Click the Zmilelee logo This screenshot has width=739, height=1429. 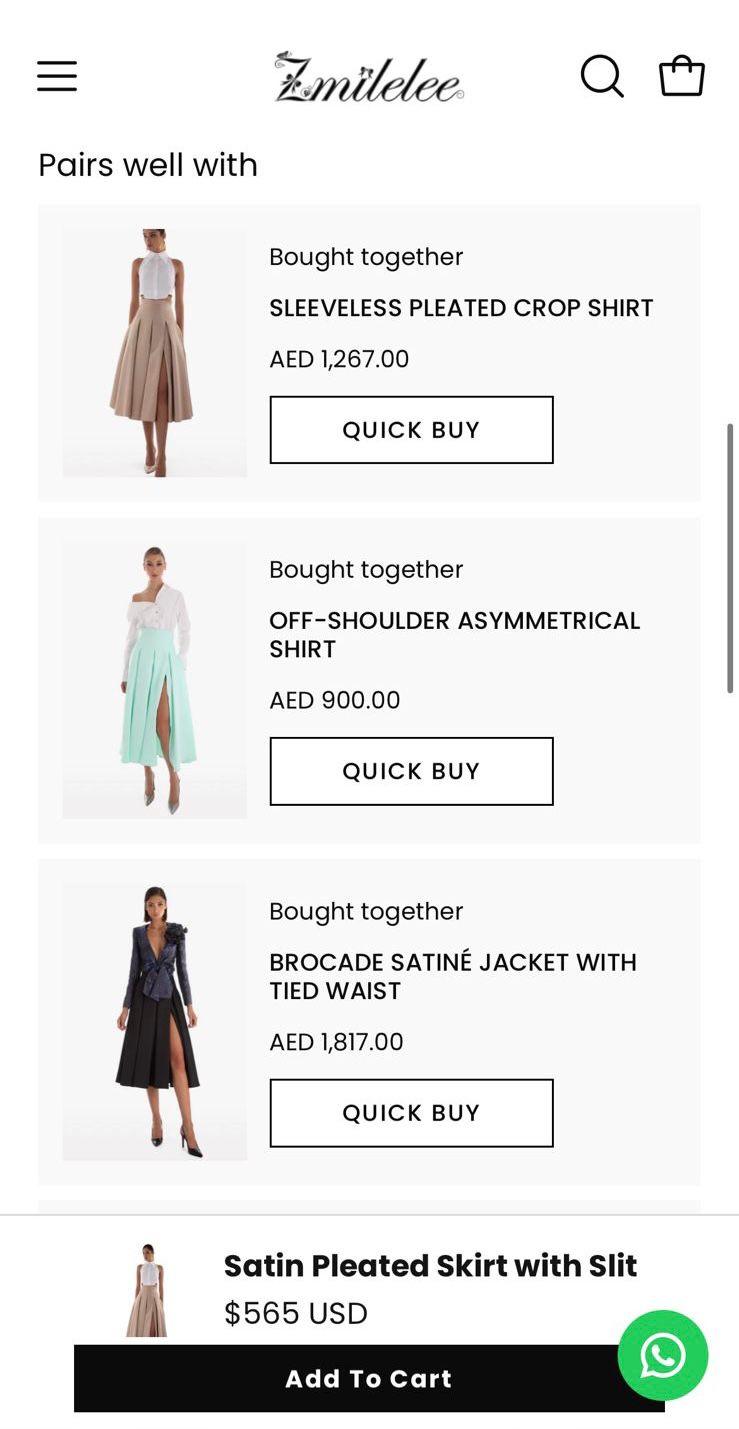coord(367,77)
